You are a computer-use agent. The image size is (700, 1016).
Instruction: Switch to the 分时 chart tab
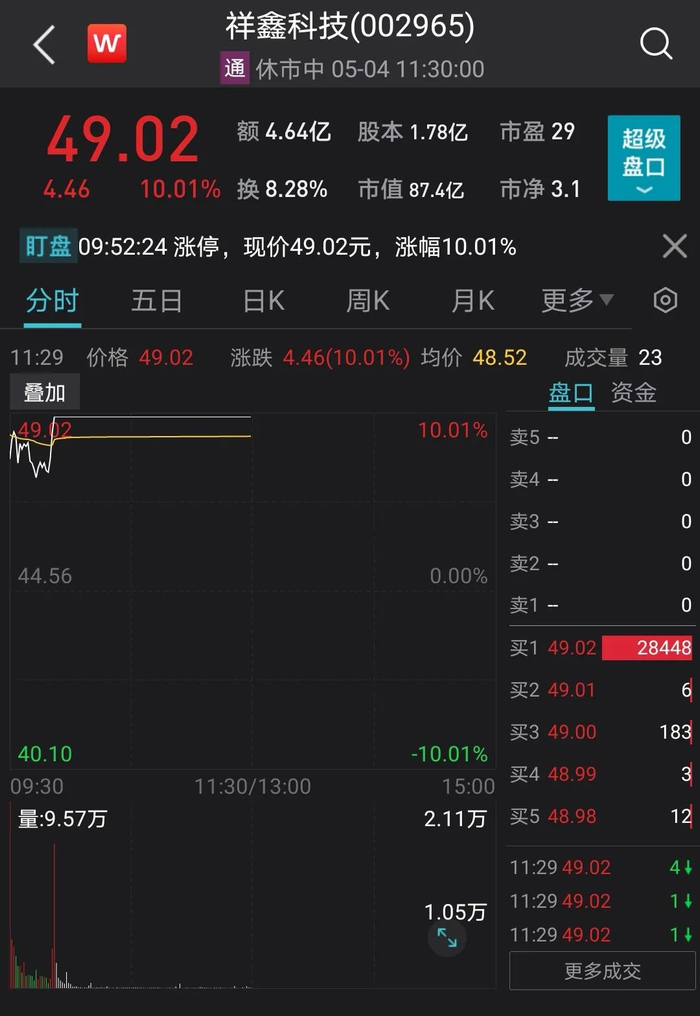click(52, 300)
